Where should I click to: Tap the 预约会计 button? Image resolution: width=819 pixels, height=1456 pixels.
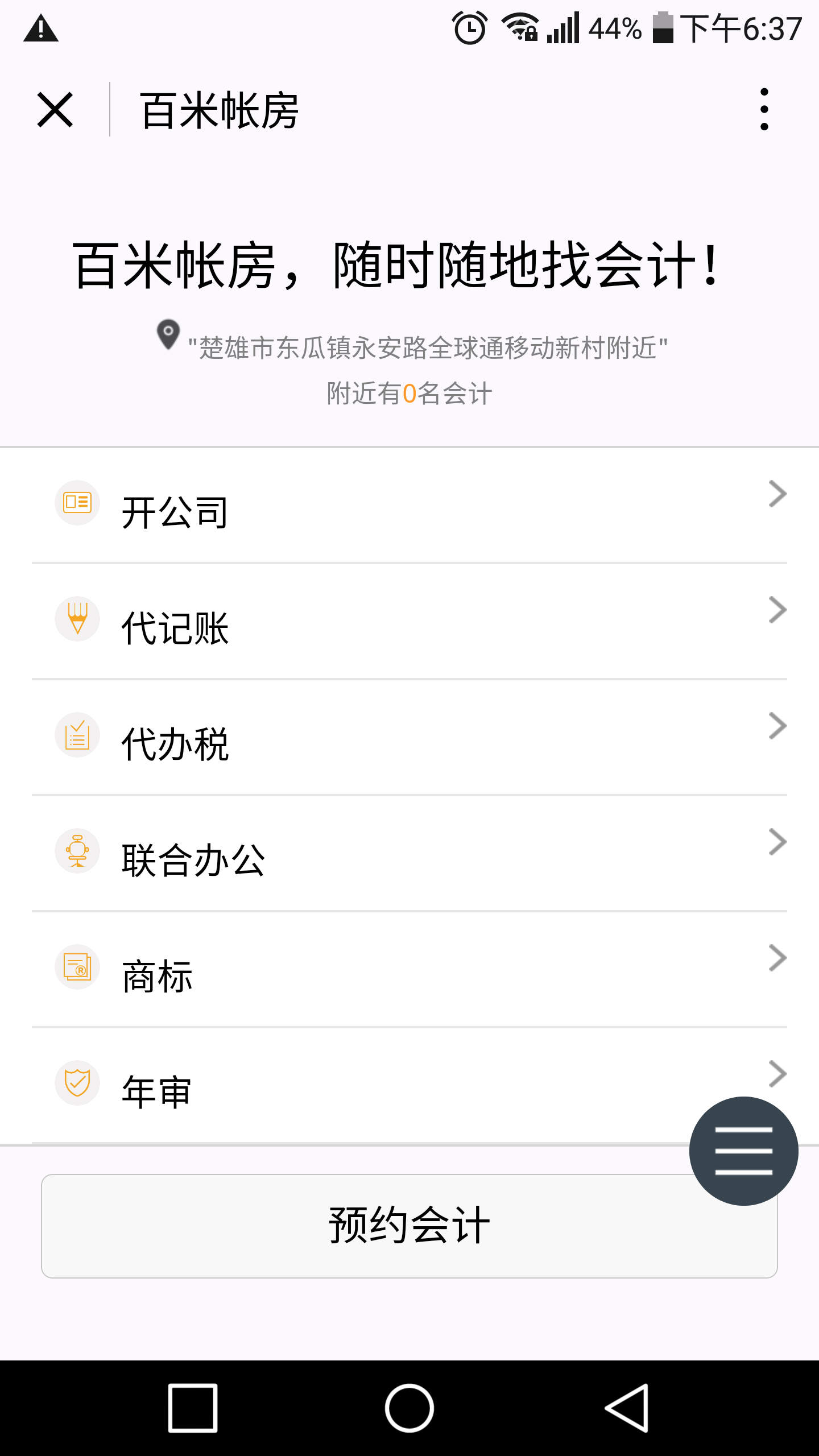point(364,1226)
